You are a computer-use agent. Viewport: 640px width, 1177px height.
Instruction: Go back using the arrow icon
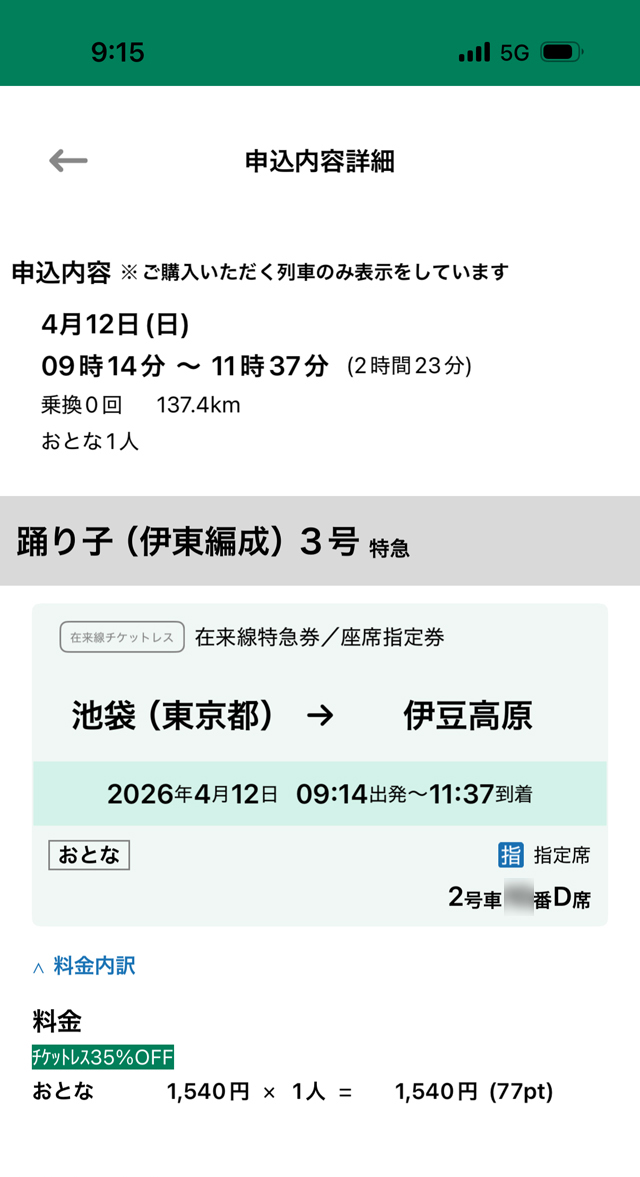(x=68, y=161)
